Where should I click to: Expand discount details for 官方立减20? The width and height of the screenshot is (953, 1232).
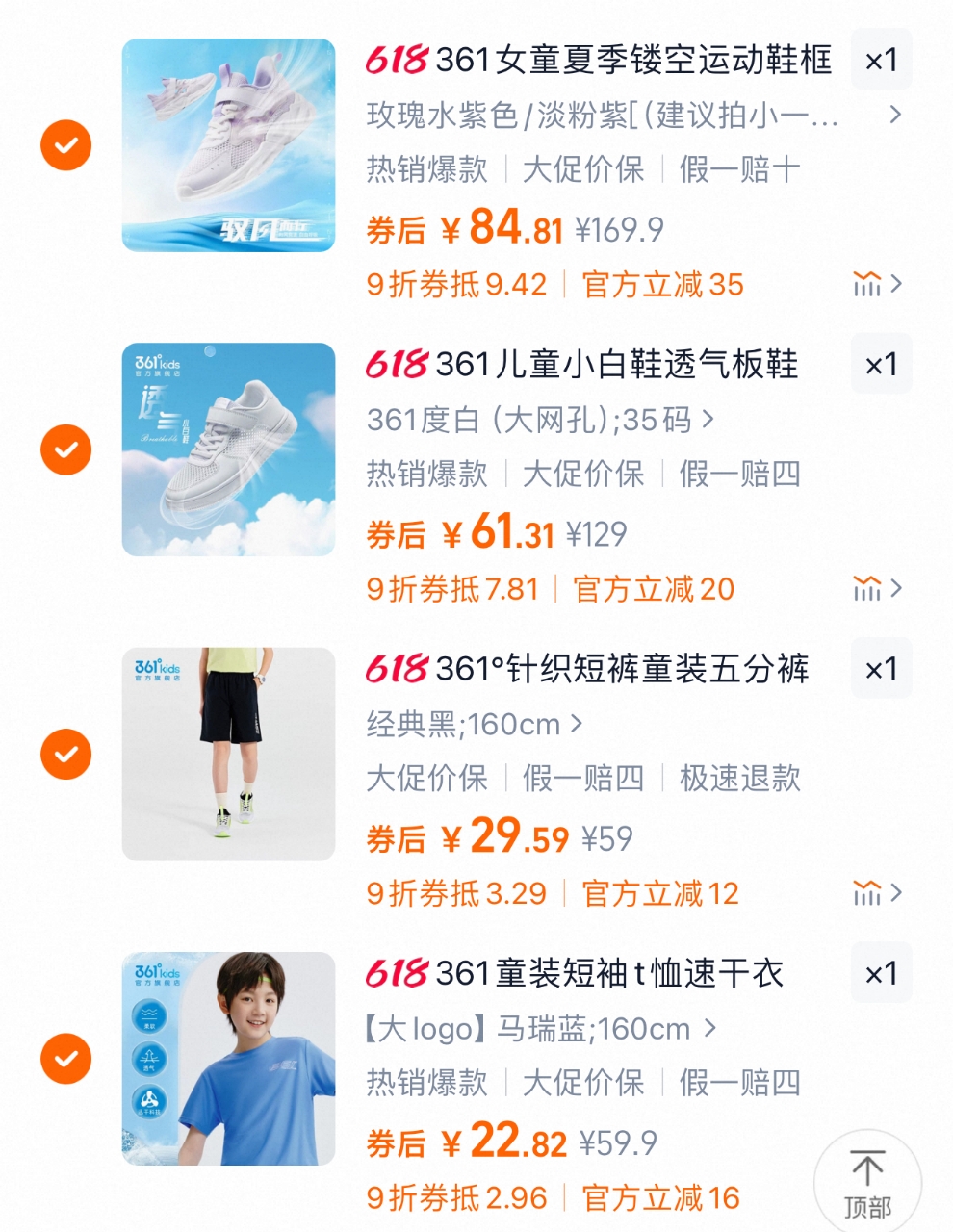coord(877,588)
